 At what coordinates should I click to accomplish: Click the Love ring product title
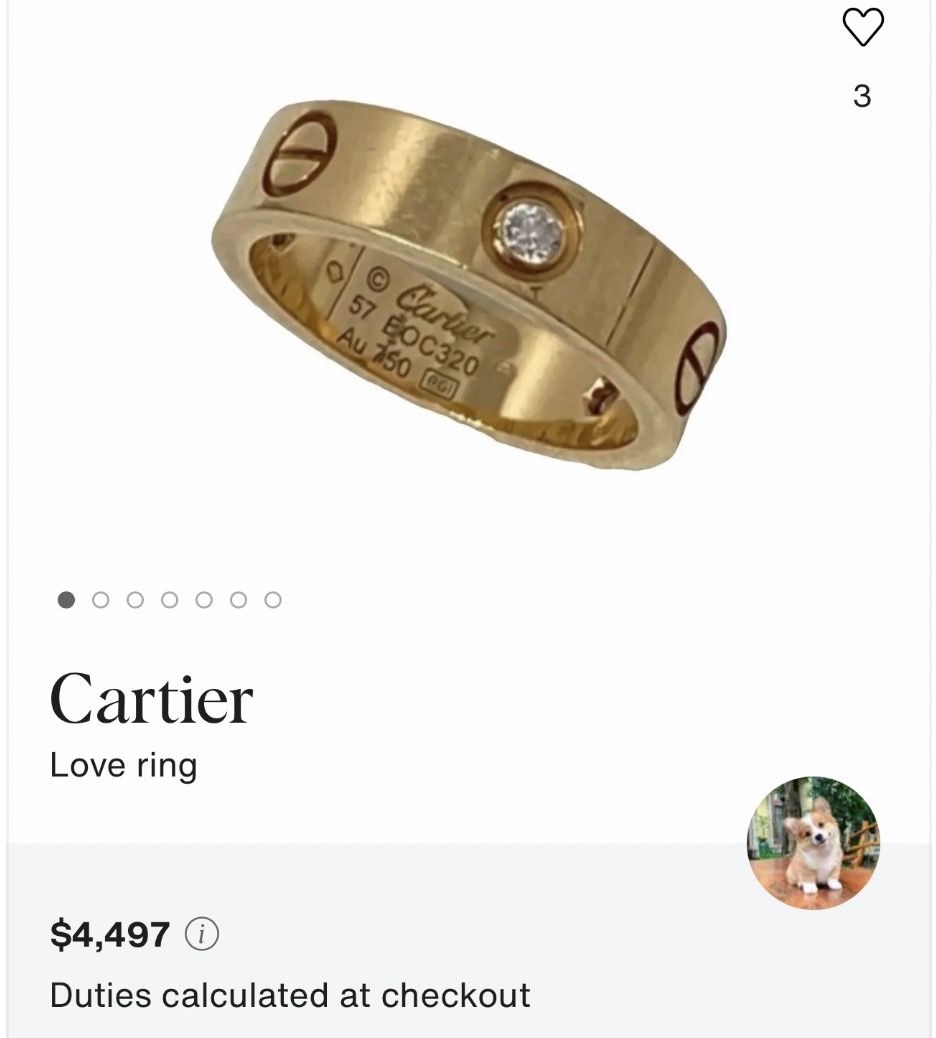coord(124,767)
